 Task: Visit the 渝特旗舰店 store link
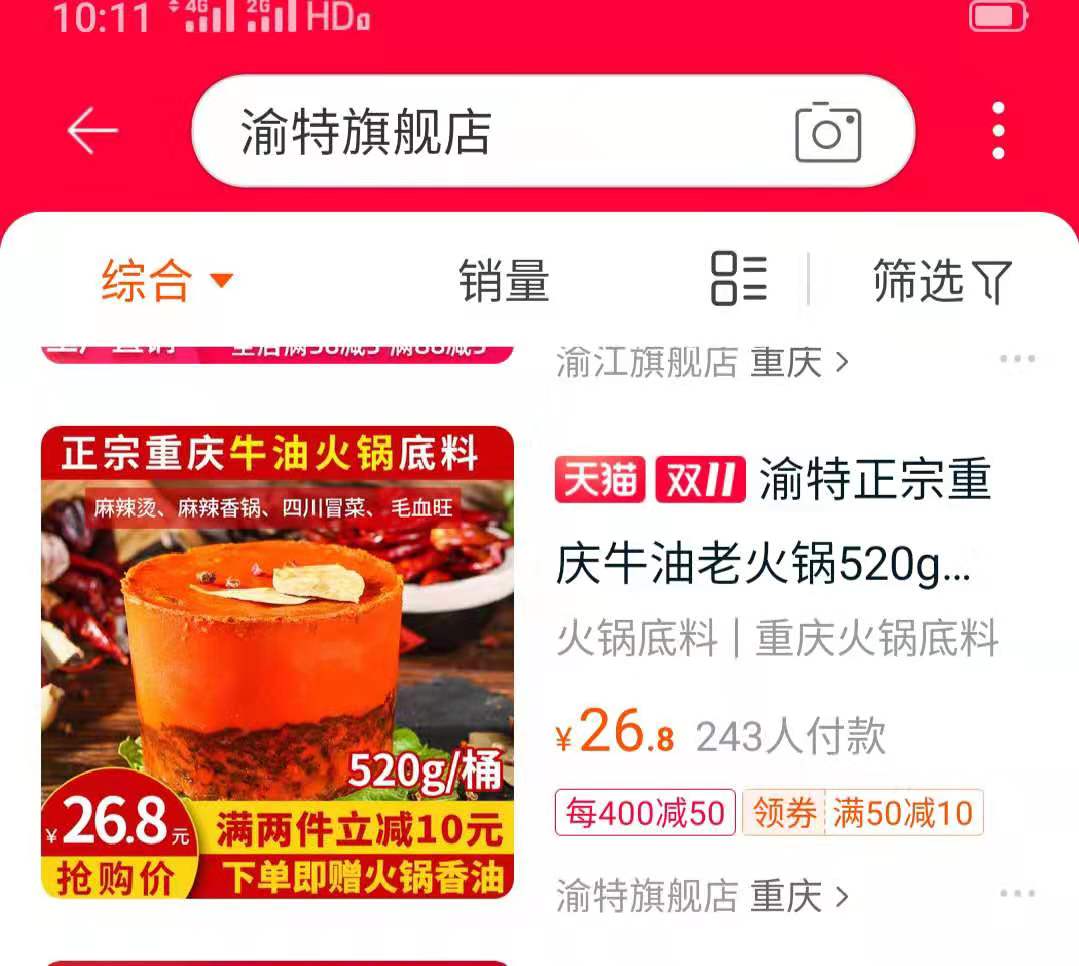pyautogui.click(x=702, y=896)
